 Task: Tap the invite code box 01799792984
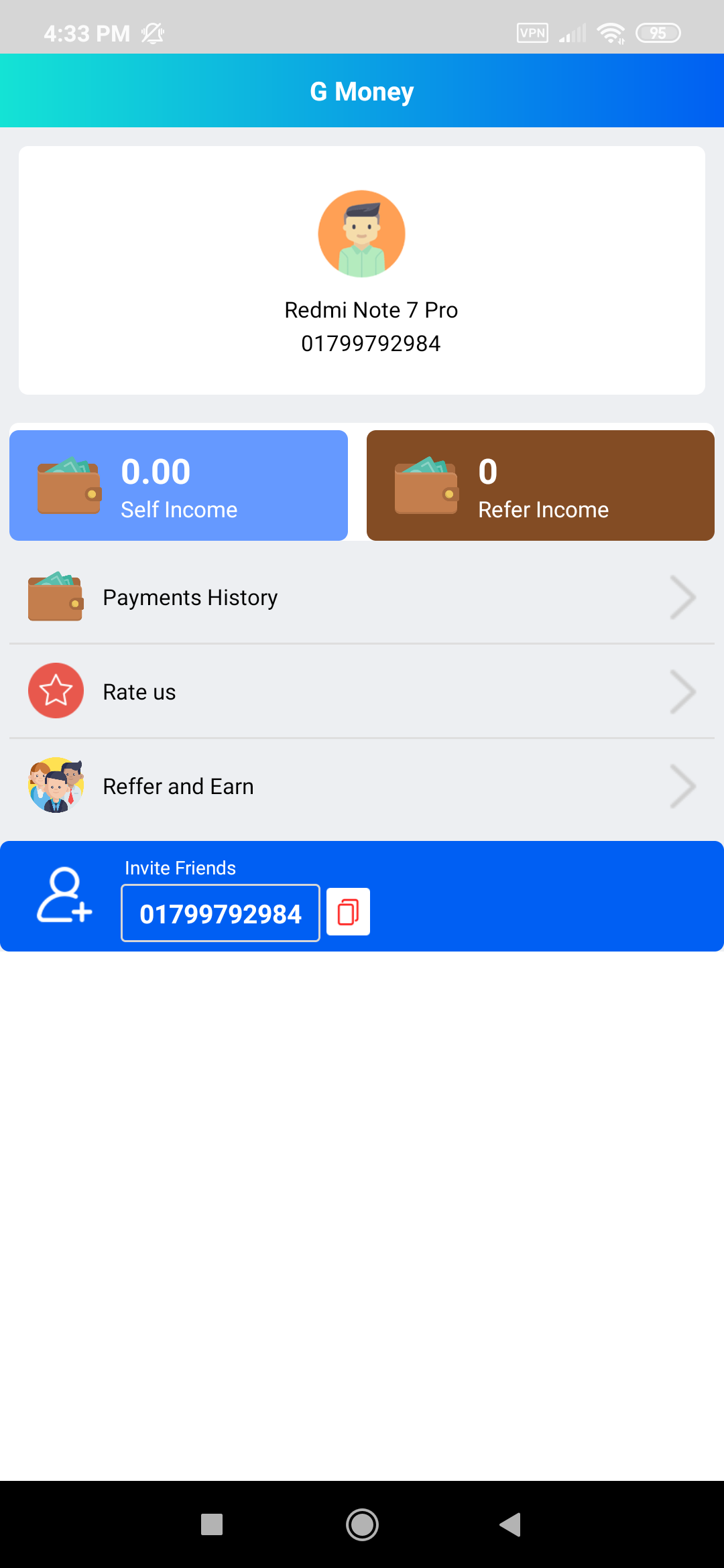pos(221,913)
